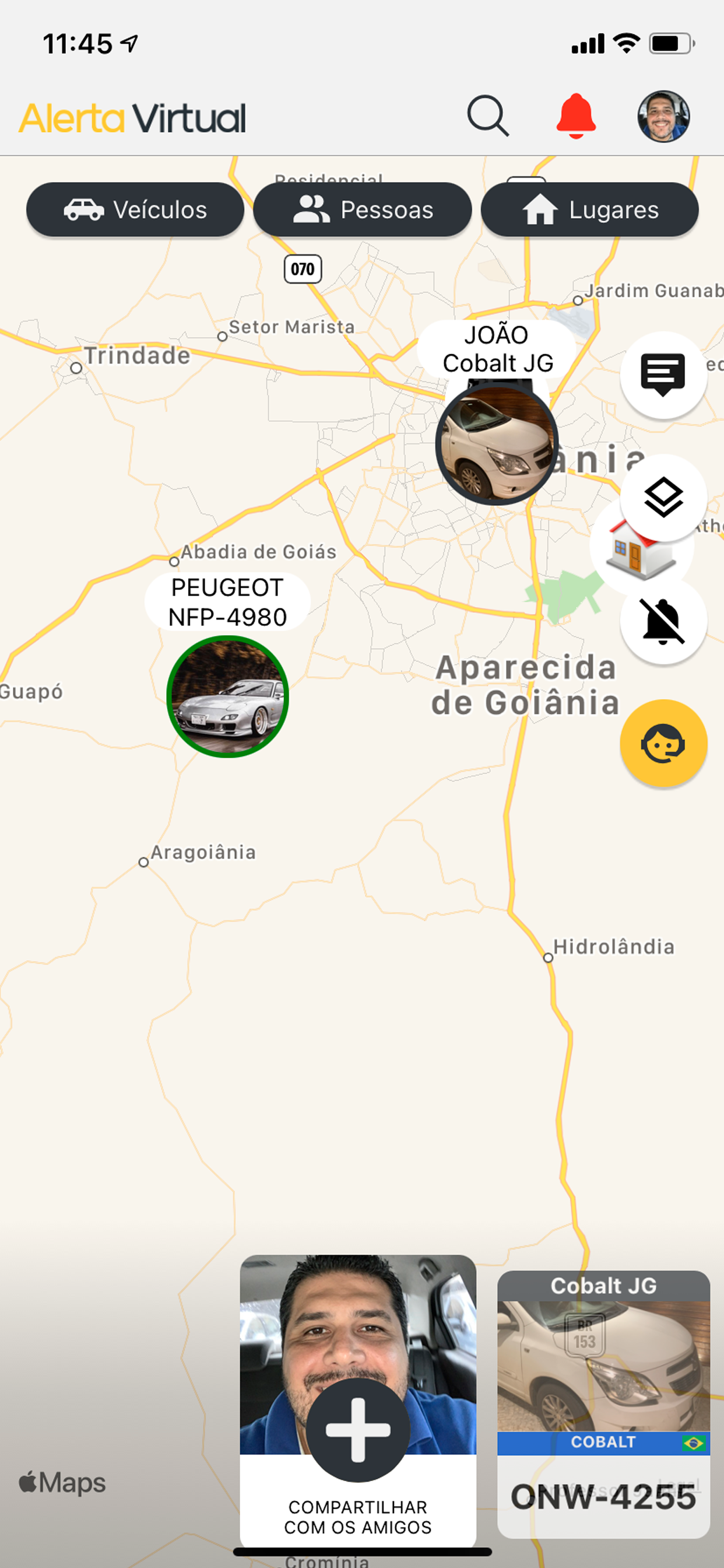Screen dimensions: 724x1568
Task: Open your profile avatar
Action: [665, 116]
